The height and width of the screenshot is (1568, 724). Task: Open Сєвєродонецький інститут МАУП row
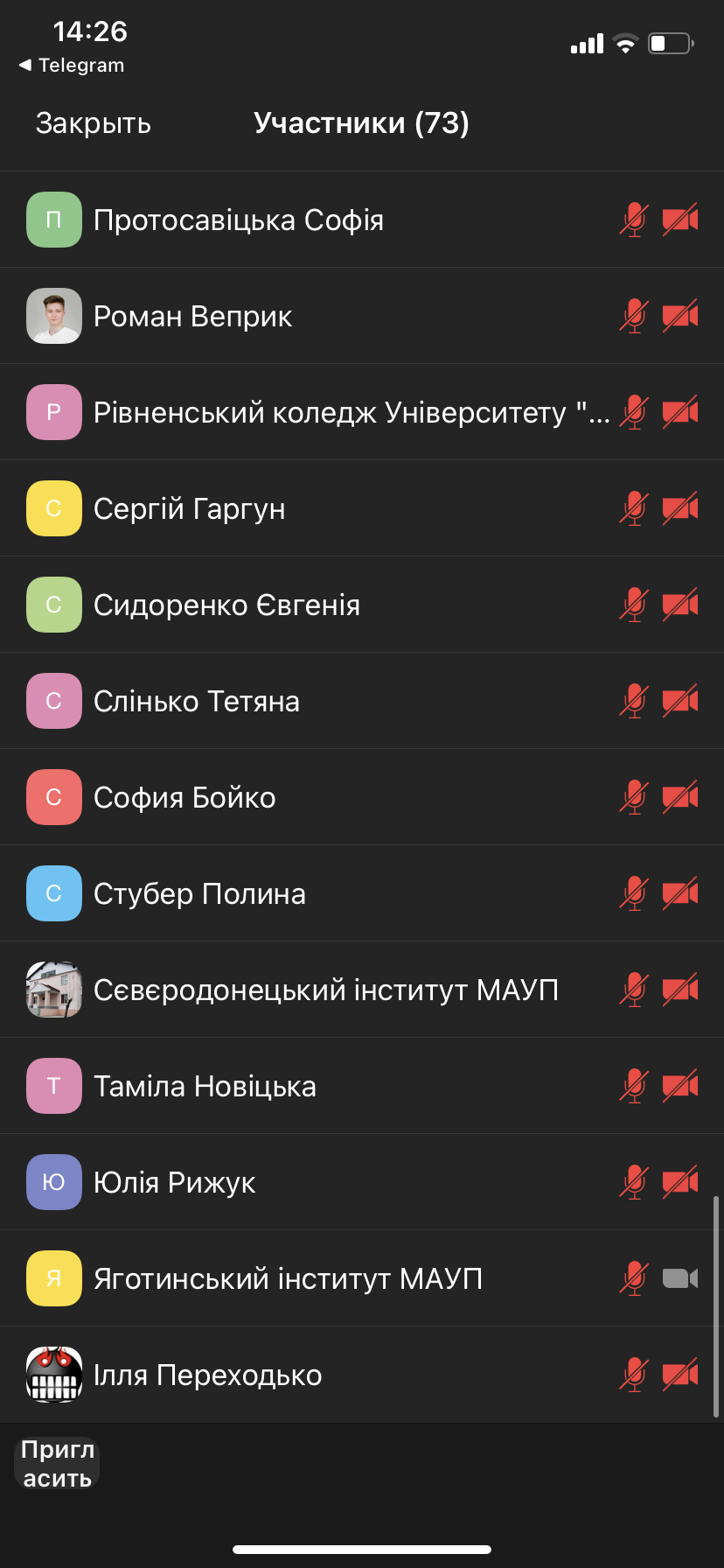[325, 990]
